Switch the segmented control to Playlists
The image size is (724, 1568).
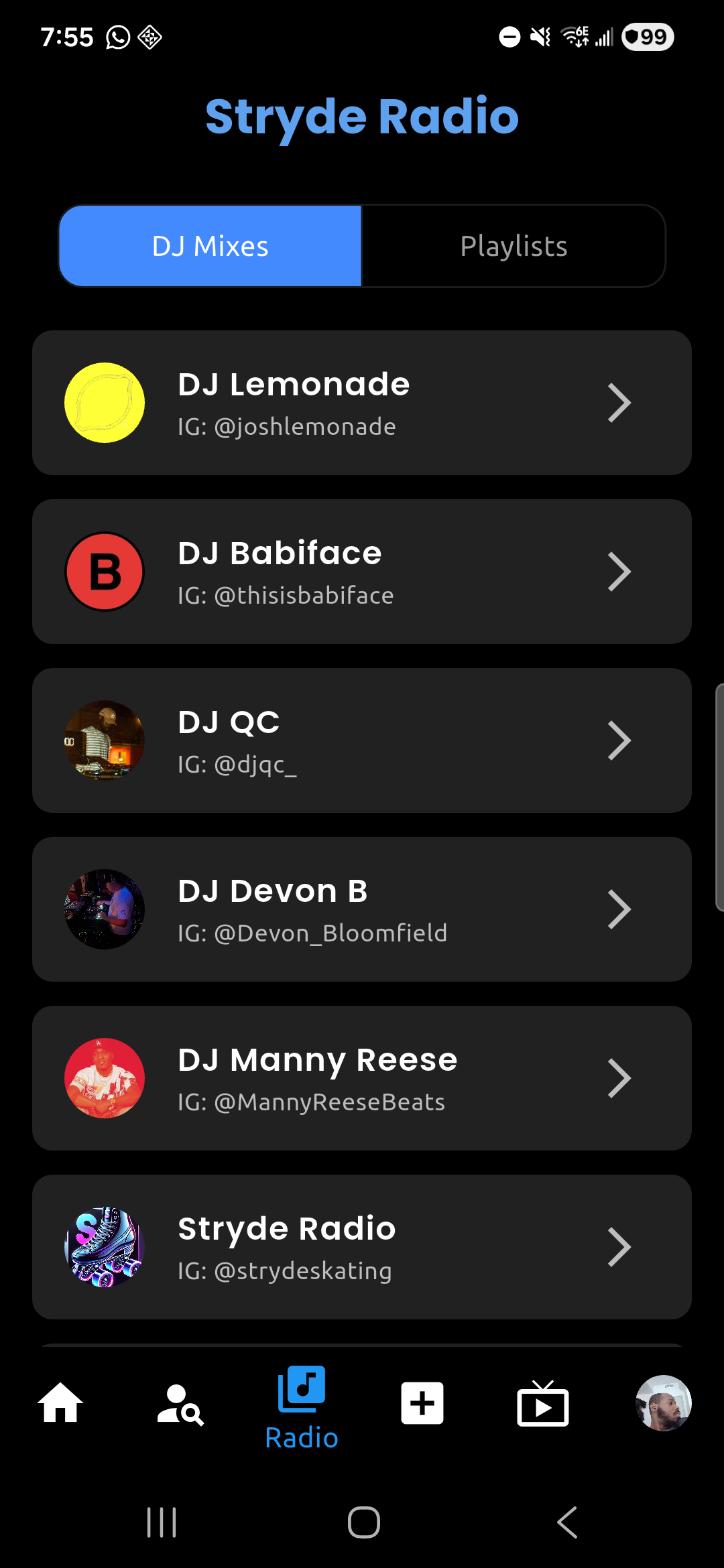point(514,246)
